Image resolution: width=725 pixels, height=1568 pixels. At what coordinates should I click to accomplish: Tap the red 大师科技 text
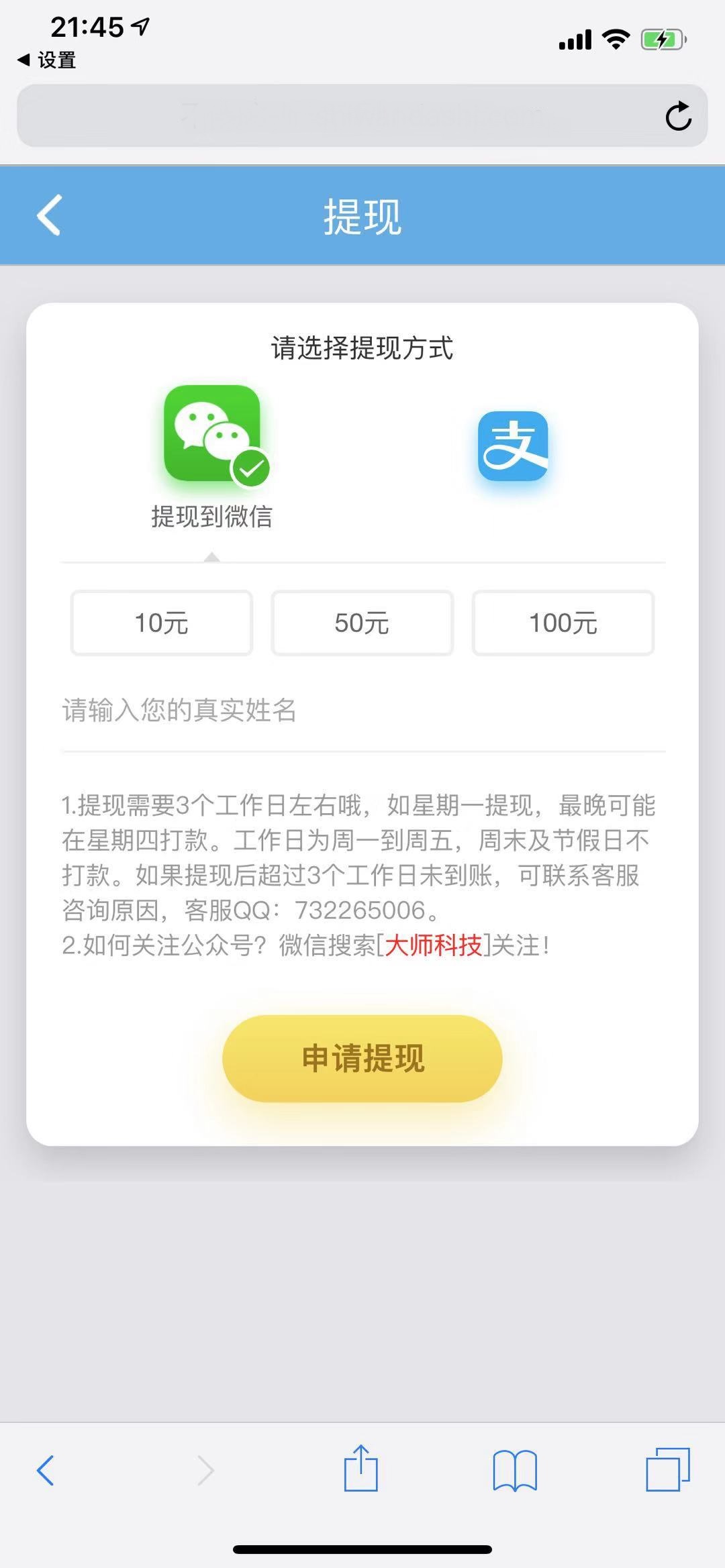point(433,947)
